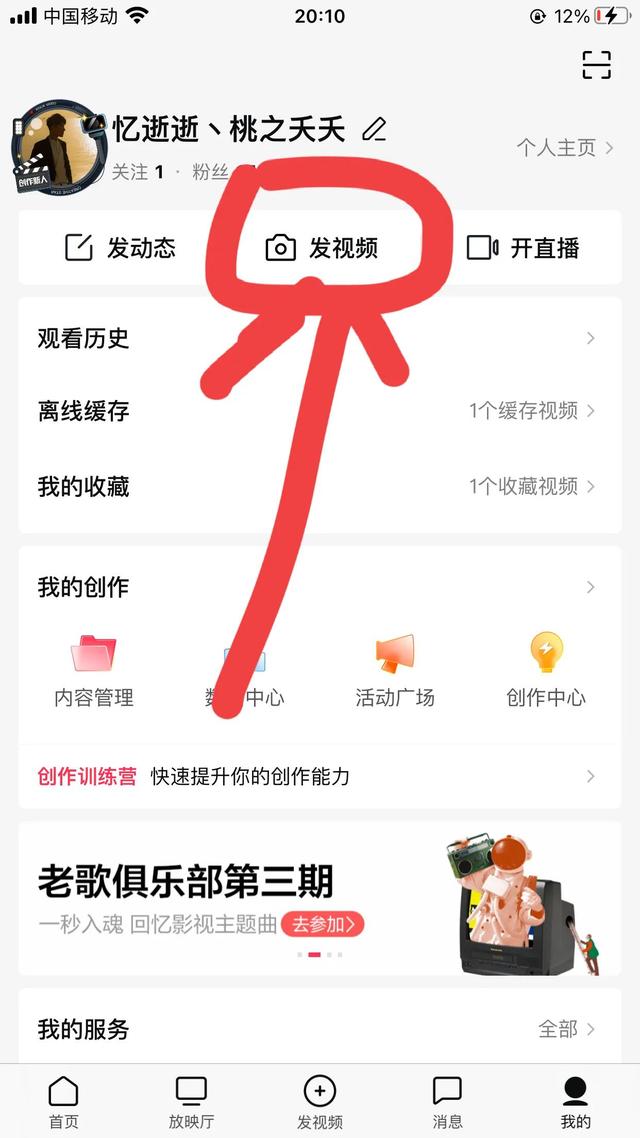Tap 发动态 to post an update
This screenshot has height=1138, width=640.
coord(120,248)
